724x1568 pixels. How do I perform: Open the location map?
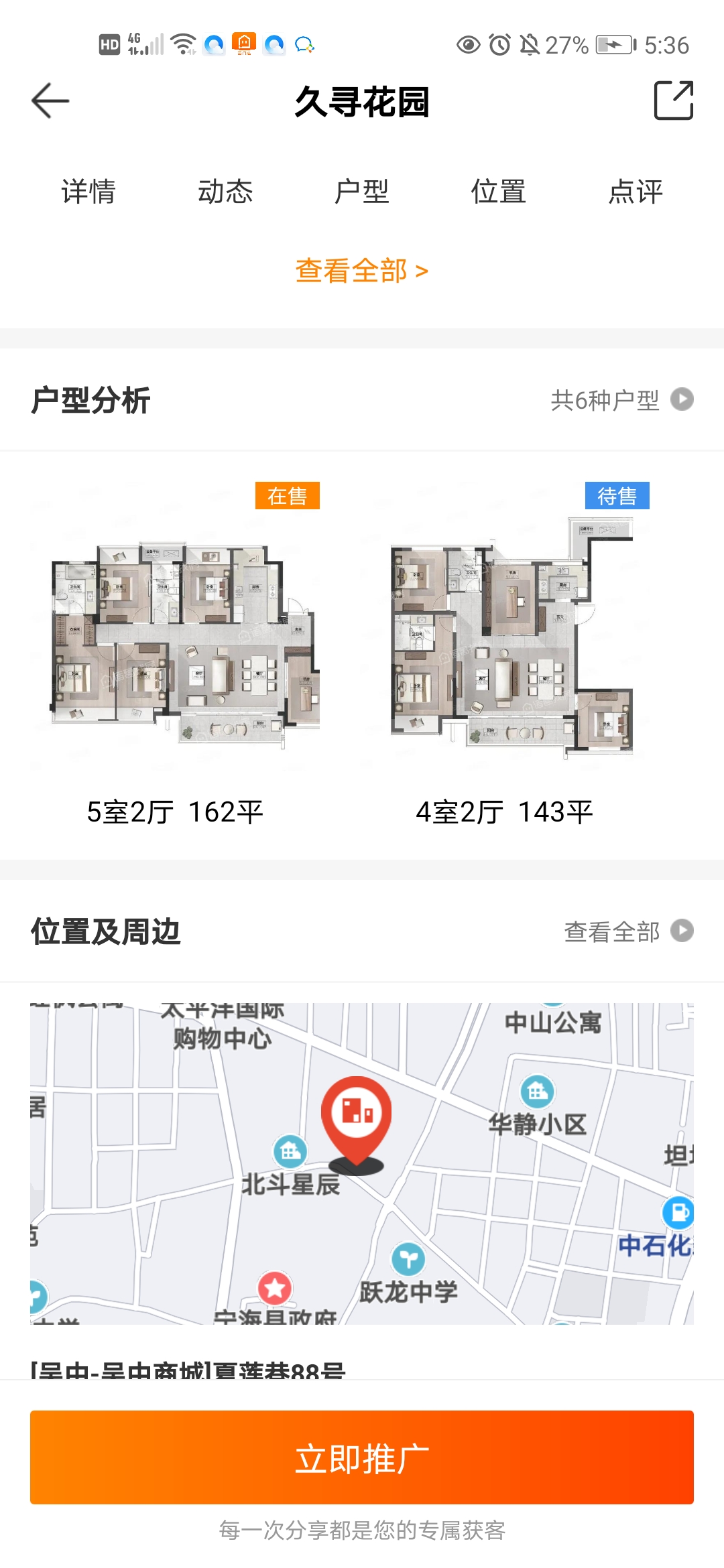pyautogui.click(x=361, y=1163)
